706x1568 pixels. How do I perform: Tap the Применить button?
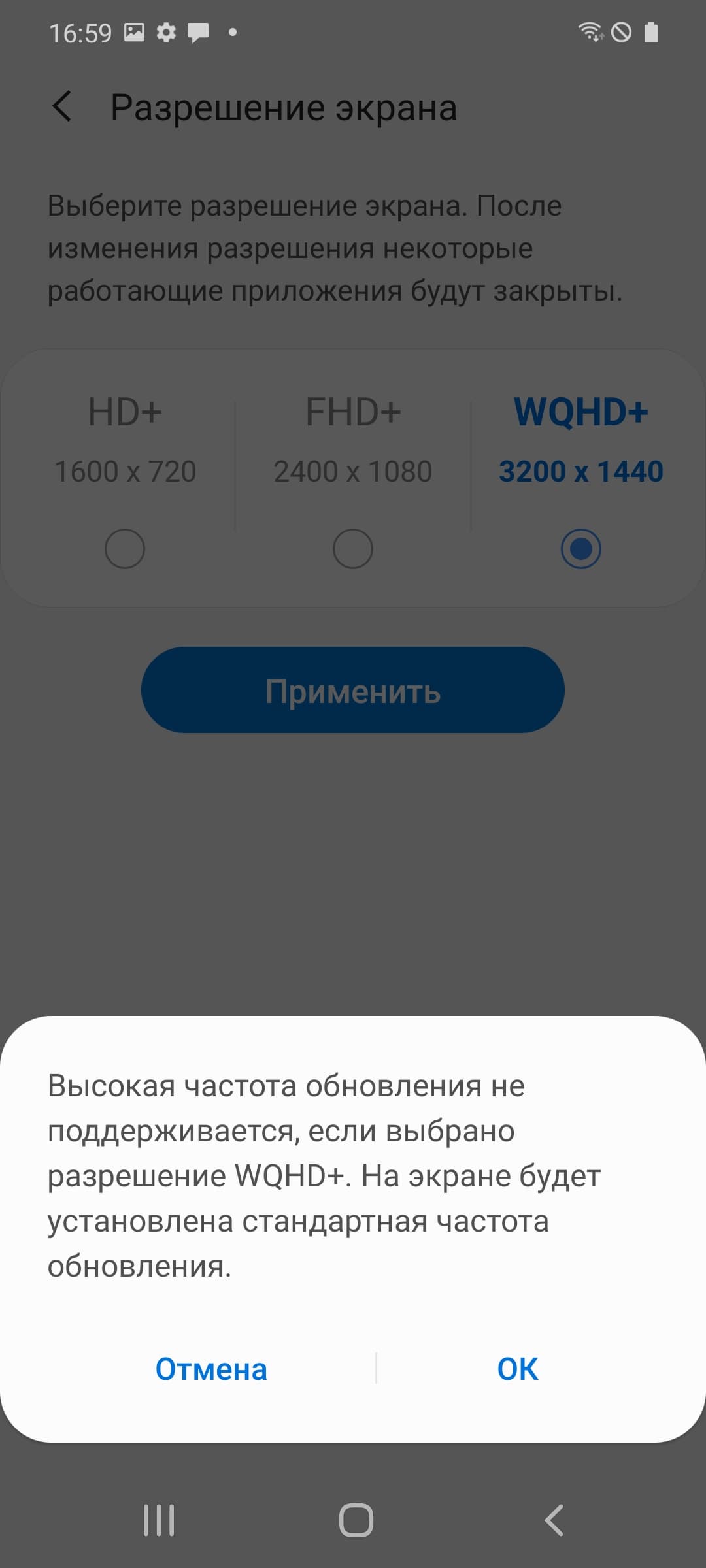click(352, 690)
